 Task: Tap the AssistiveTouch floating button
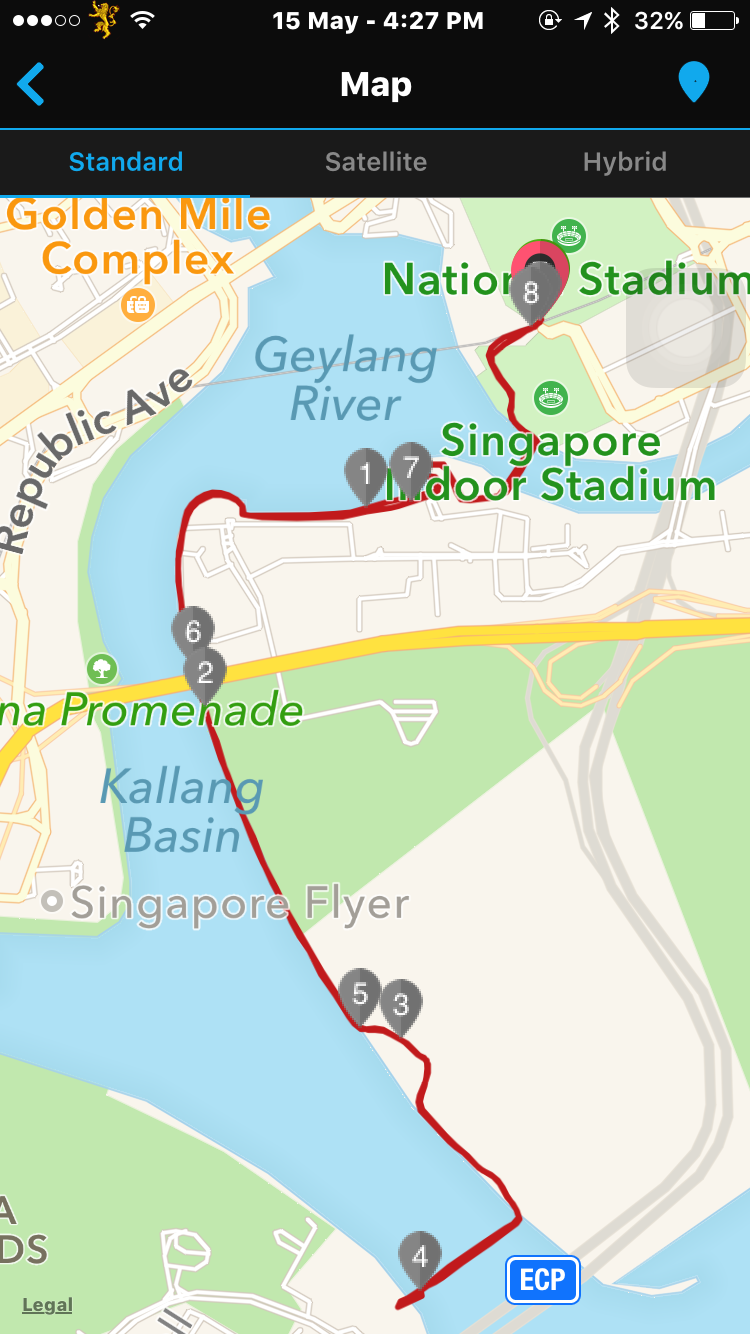coord(685,329)
